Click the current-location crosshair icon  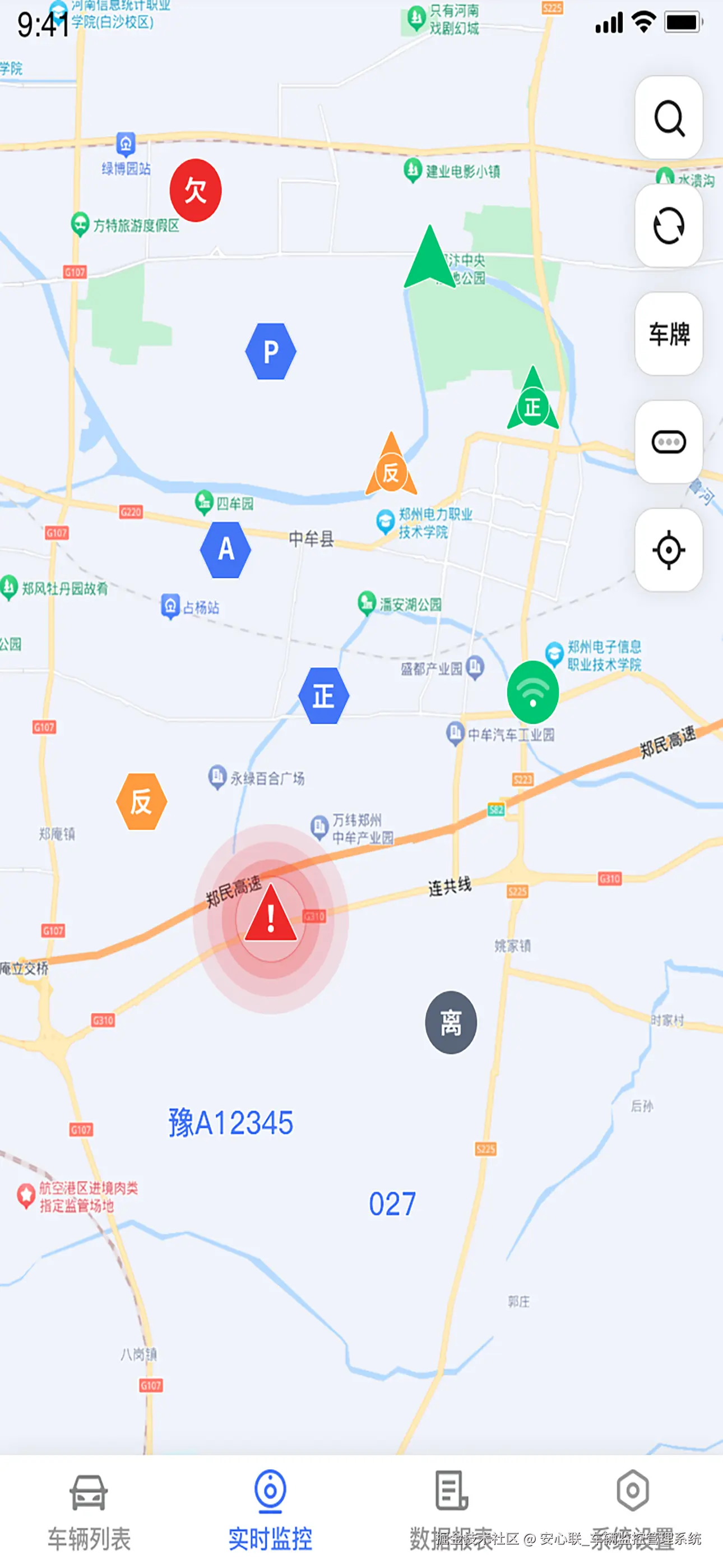668,548
